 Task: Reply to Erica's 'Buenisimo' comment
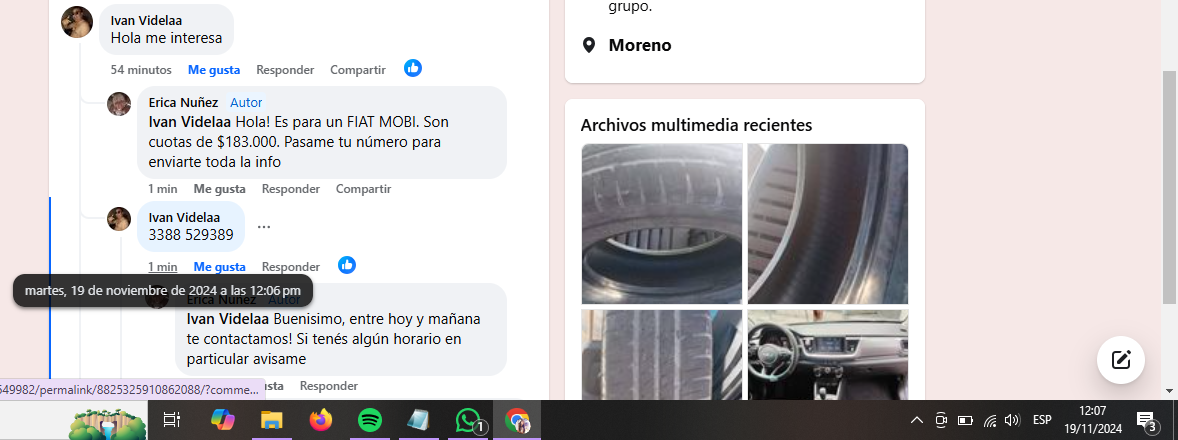tap(328, 386)
